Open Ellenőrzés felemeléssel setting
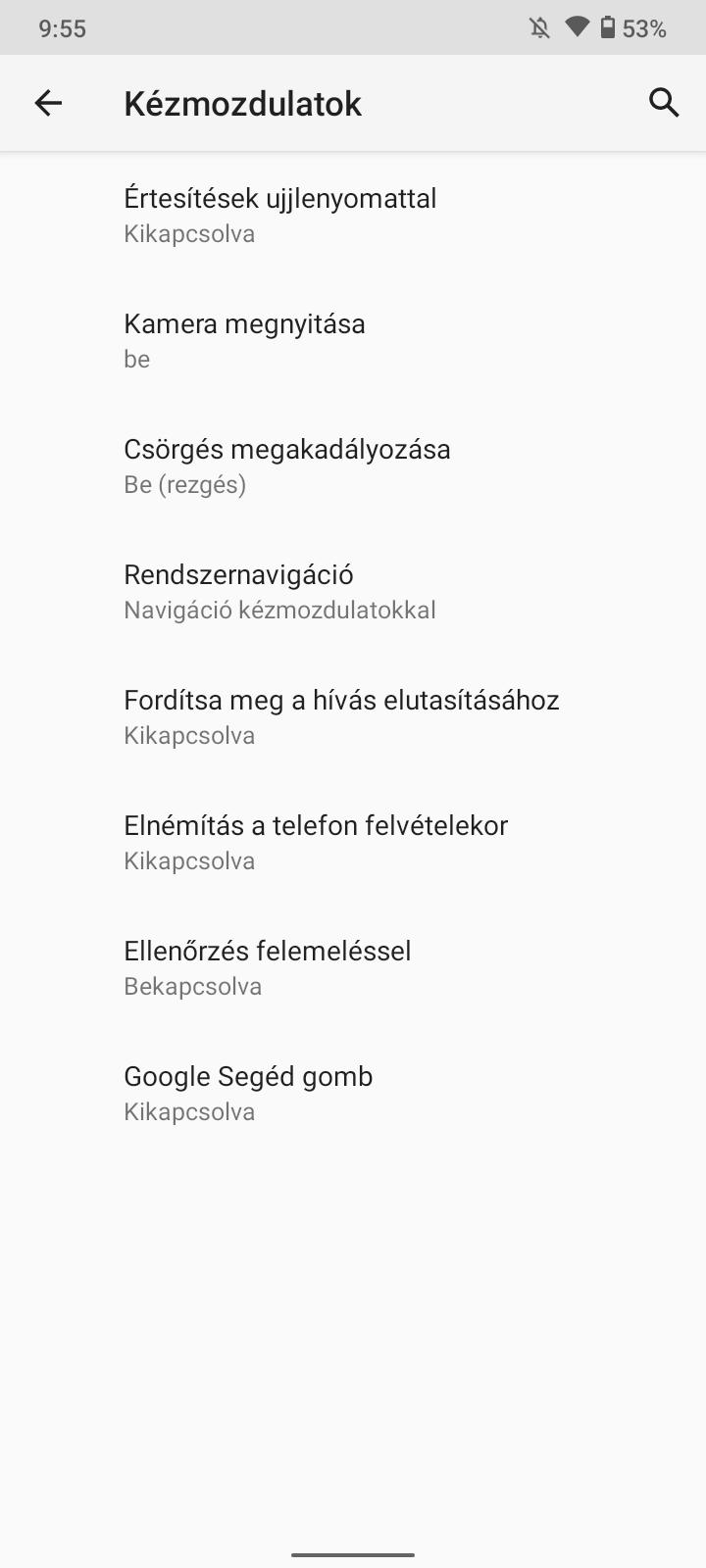Viewport: 706px width, 1568px height. click(353, 967)
